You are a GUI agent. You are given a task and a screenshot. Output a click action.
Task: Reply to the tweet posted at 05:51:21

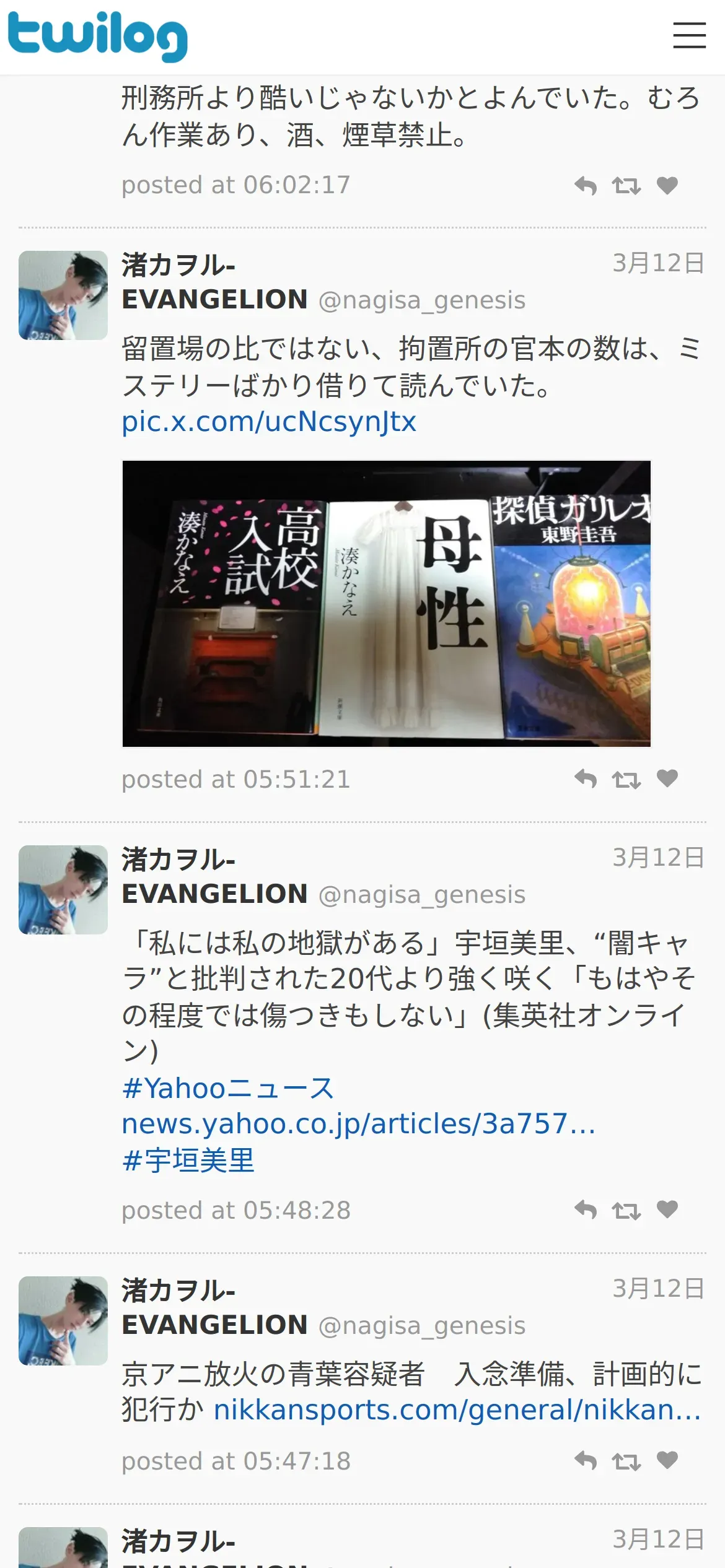pos(586,778)
